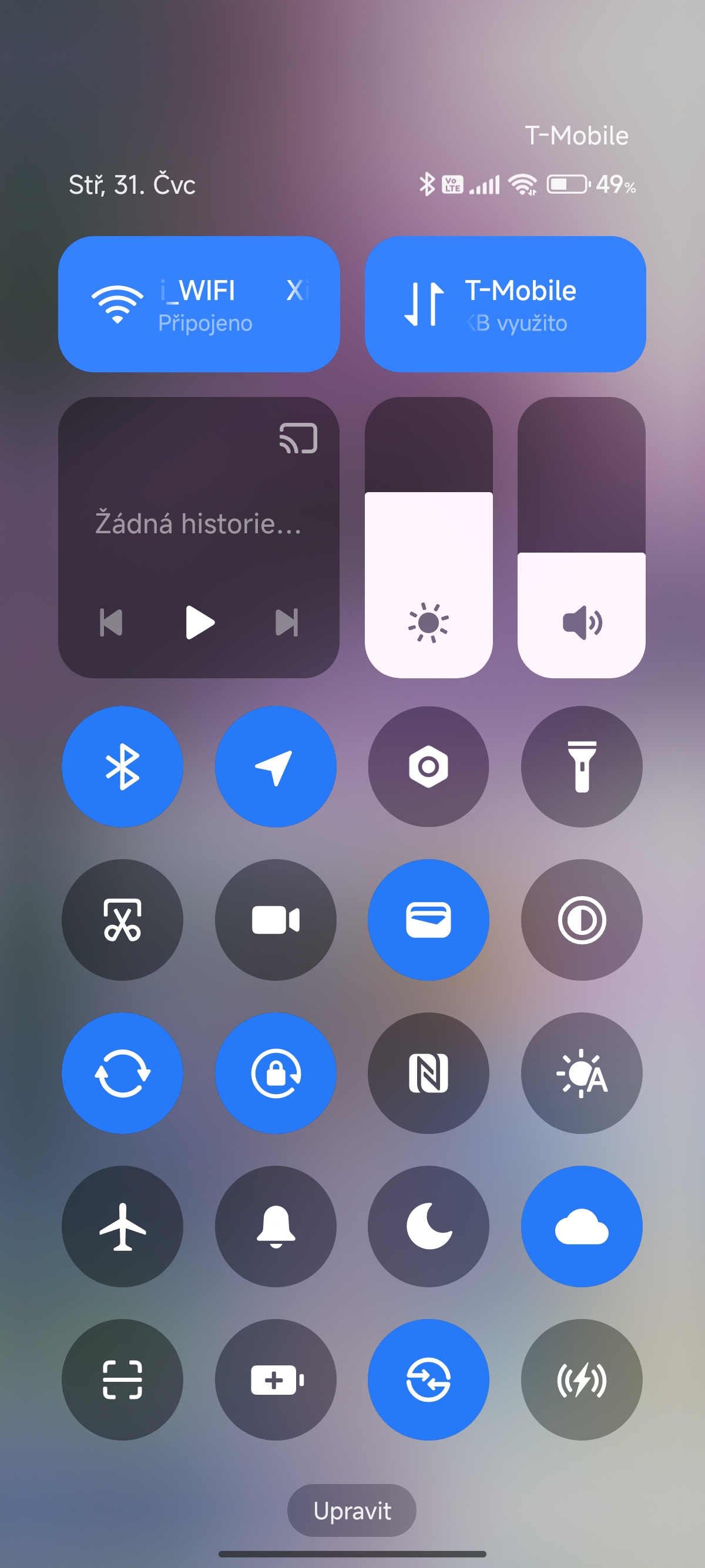705x1568 pixels.
Task: Disable location services
Action: (276, 766)
